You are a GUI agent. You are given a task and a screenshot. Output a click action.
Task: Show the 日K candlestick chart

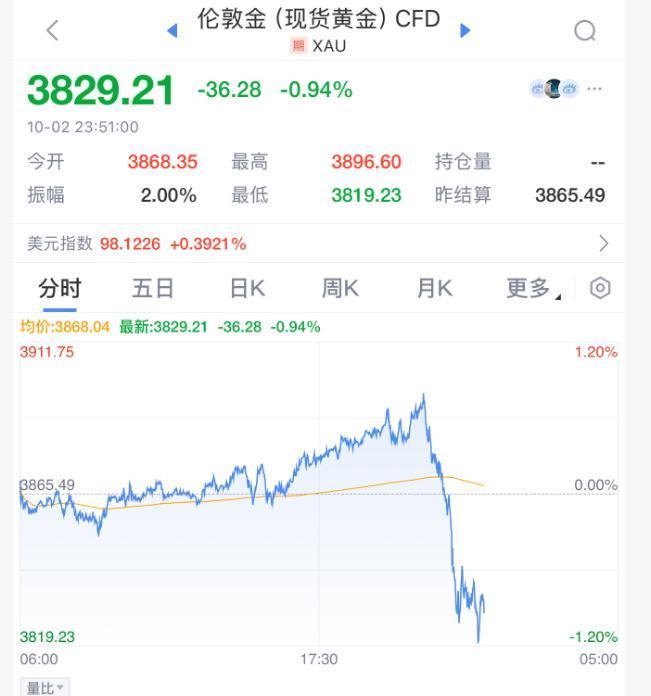tap(247, 289)
